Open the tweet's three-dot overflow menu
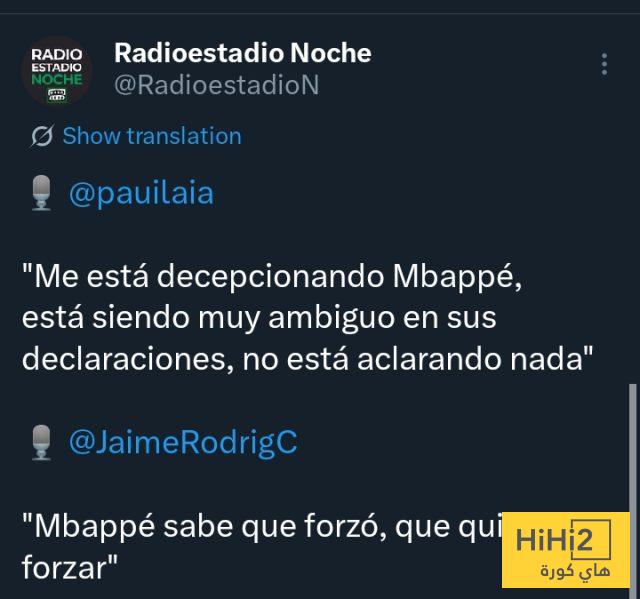The image size is (640, 599). click(604, 65)
